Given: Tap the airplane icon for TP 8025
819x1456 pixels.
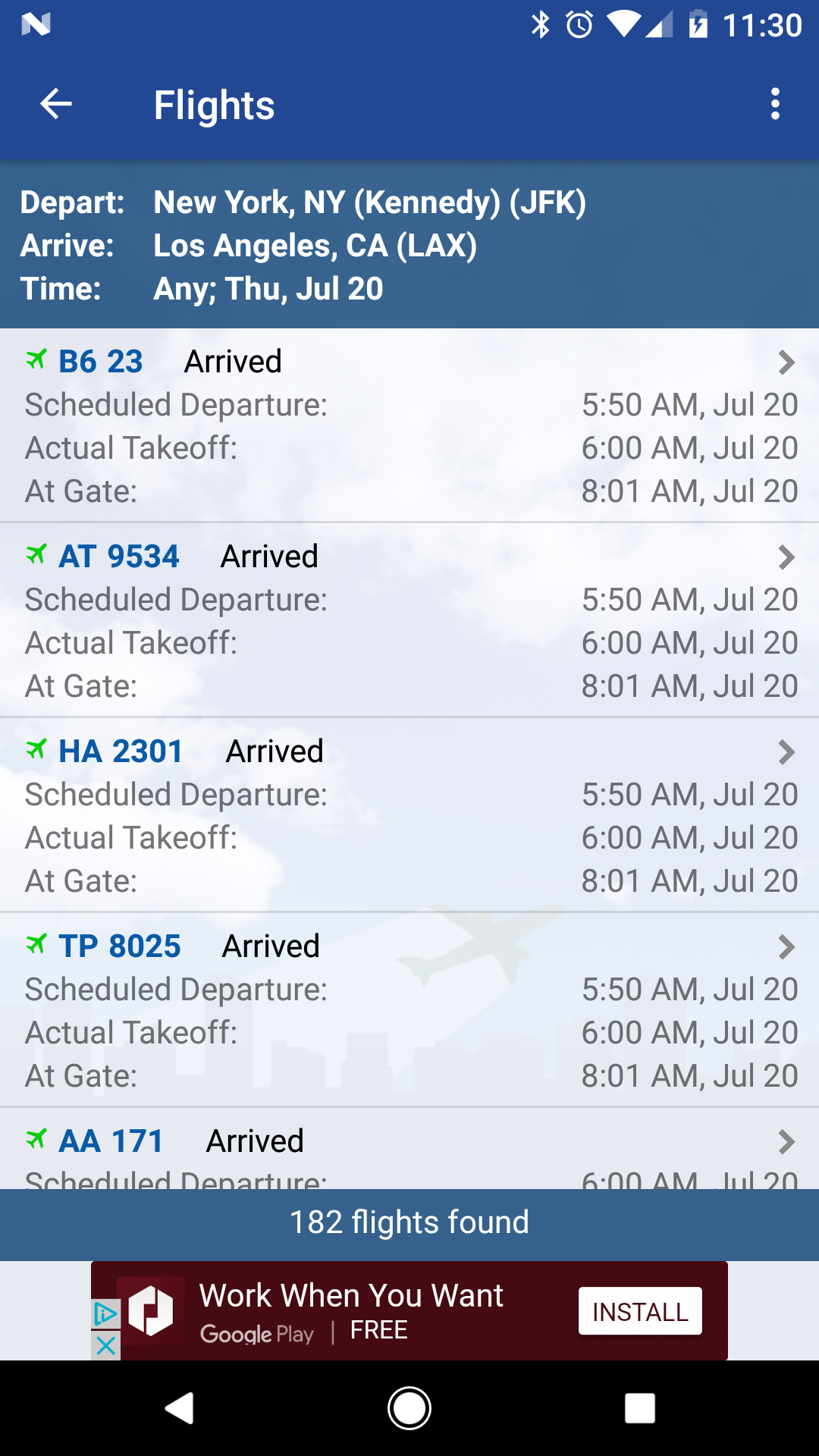Looking at the screenshot, I should coord(36,945).
